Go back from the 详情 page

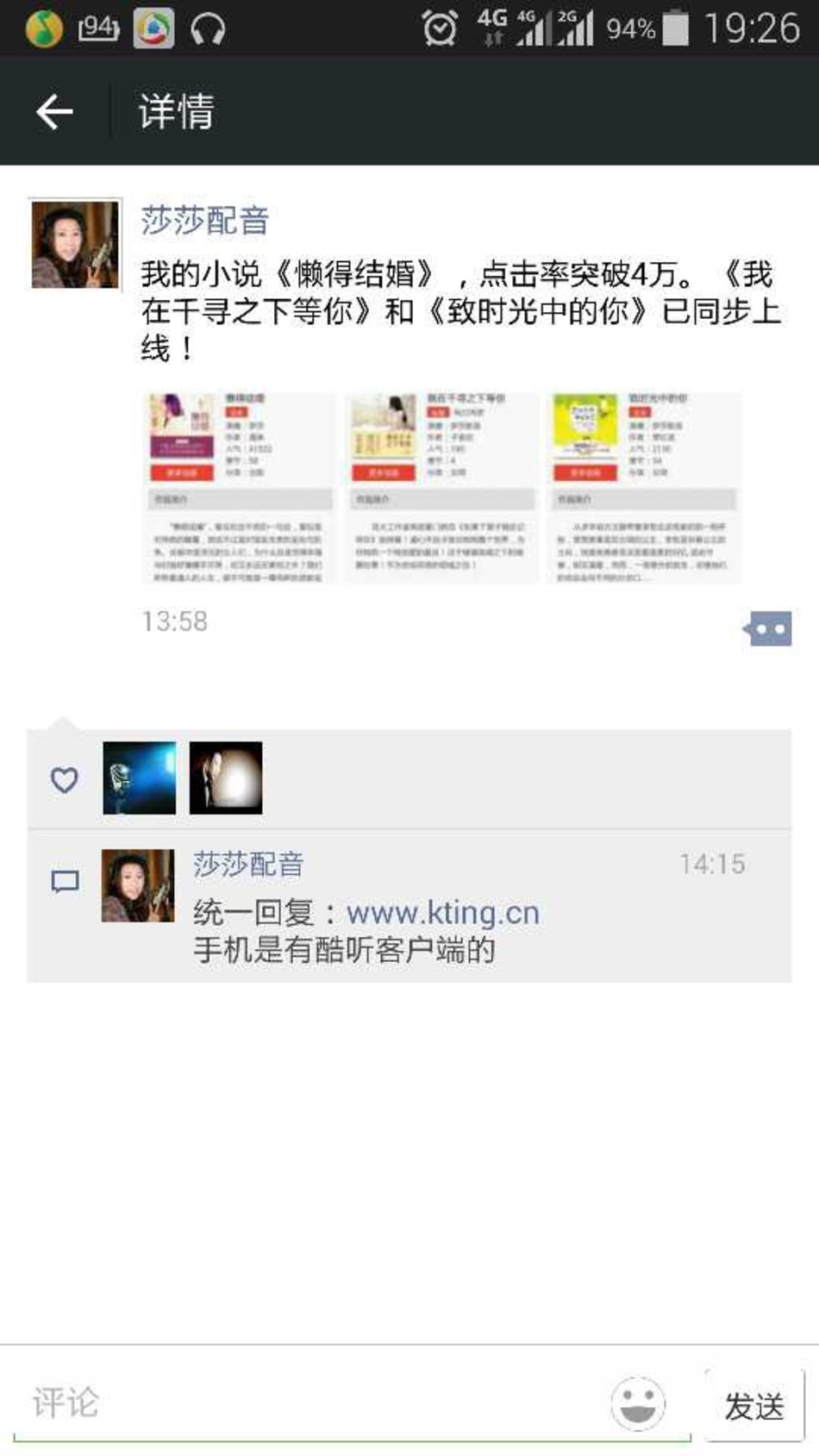tap(54, 112)
